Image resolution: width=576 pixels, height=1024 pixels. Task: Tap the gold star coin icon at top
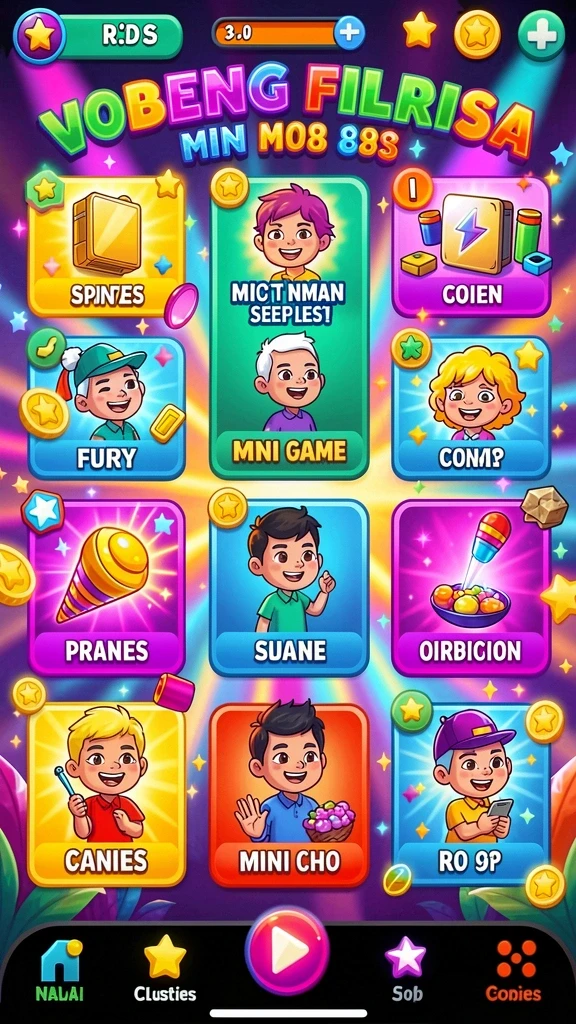tap(477, 34)
